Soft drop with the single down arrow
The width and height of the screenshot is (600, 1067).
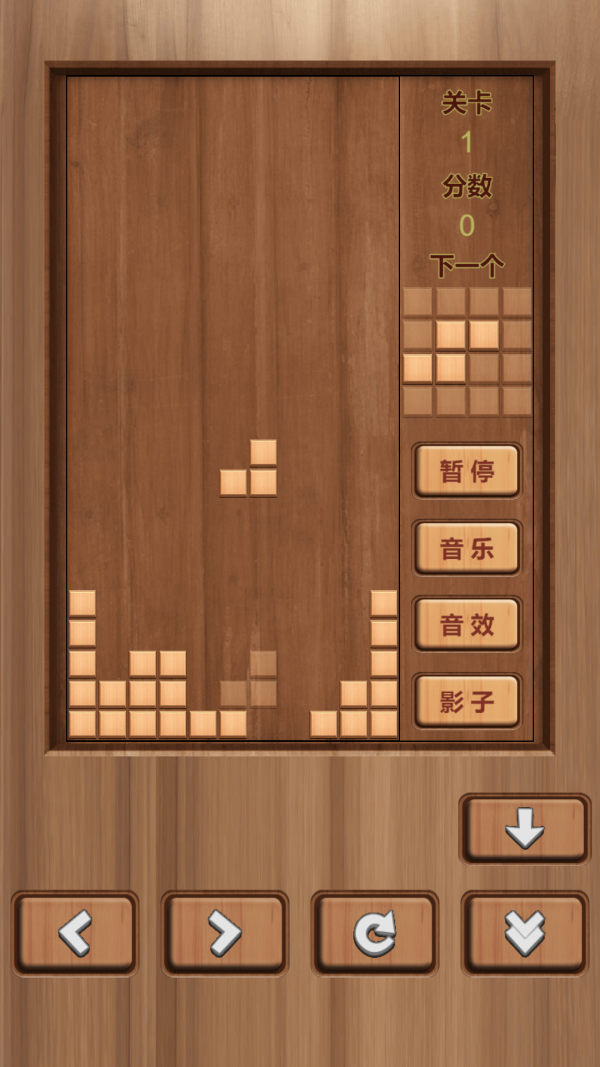coord(524,829)
